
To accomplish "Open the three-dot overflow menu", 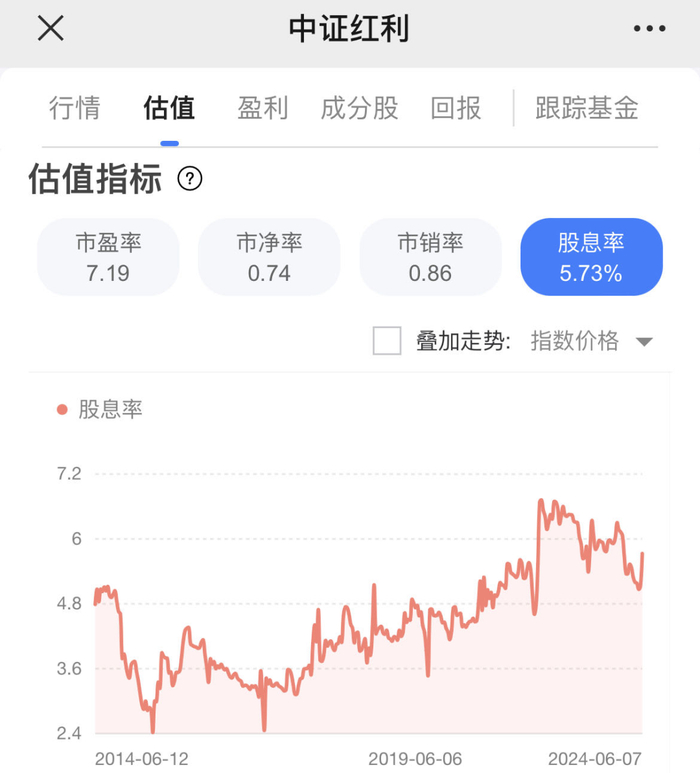I will point(649,28).
